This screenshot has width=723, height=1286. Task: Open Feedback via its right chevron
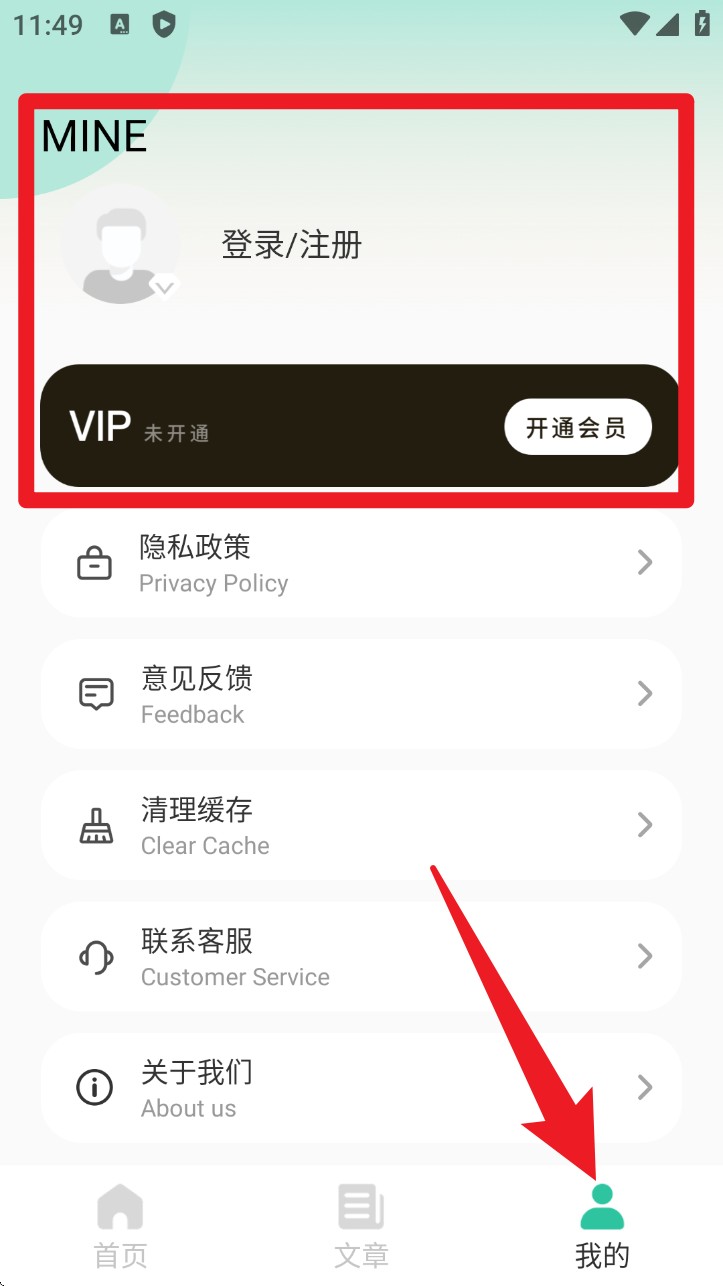tap(644, 694)
